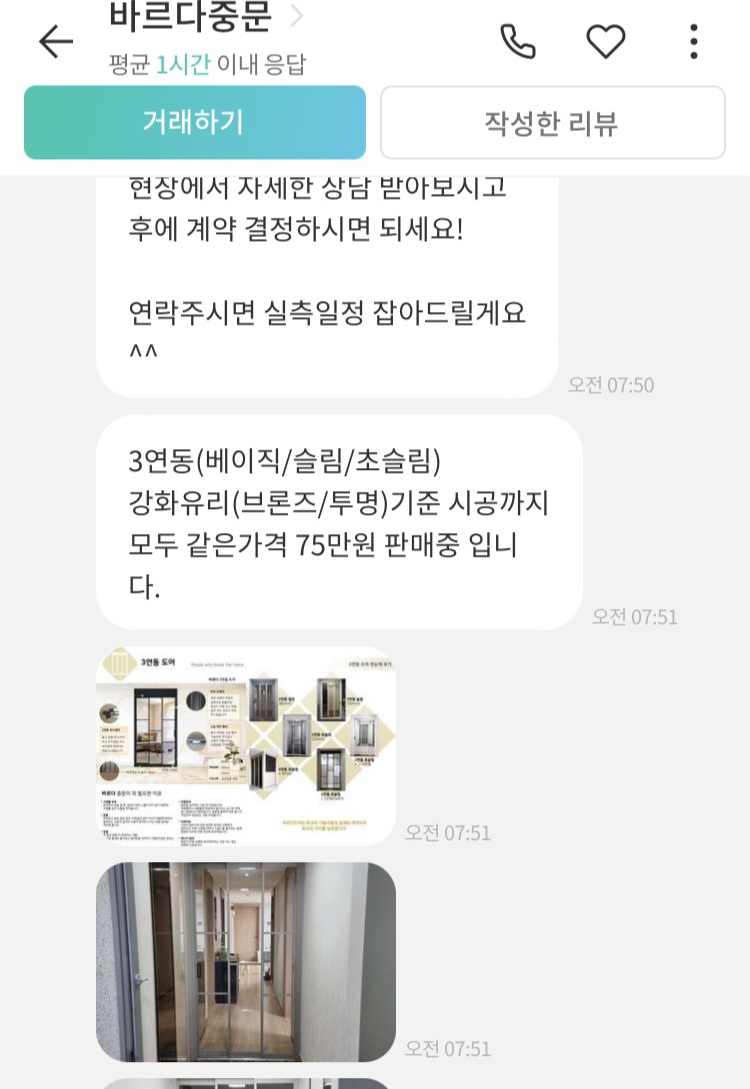This screenshot has height=1089, width=750.
Task: Favorite the chat with heart icon
Action: [606, 41]
